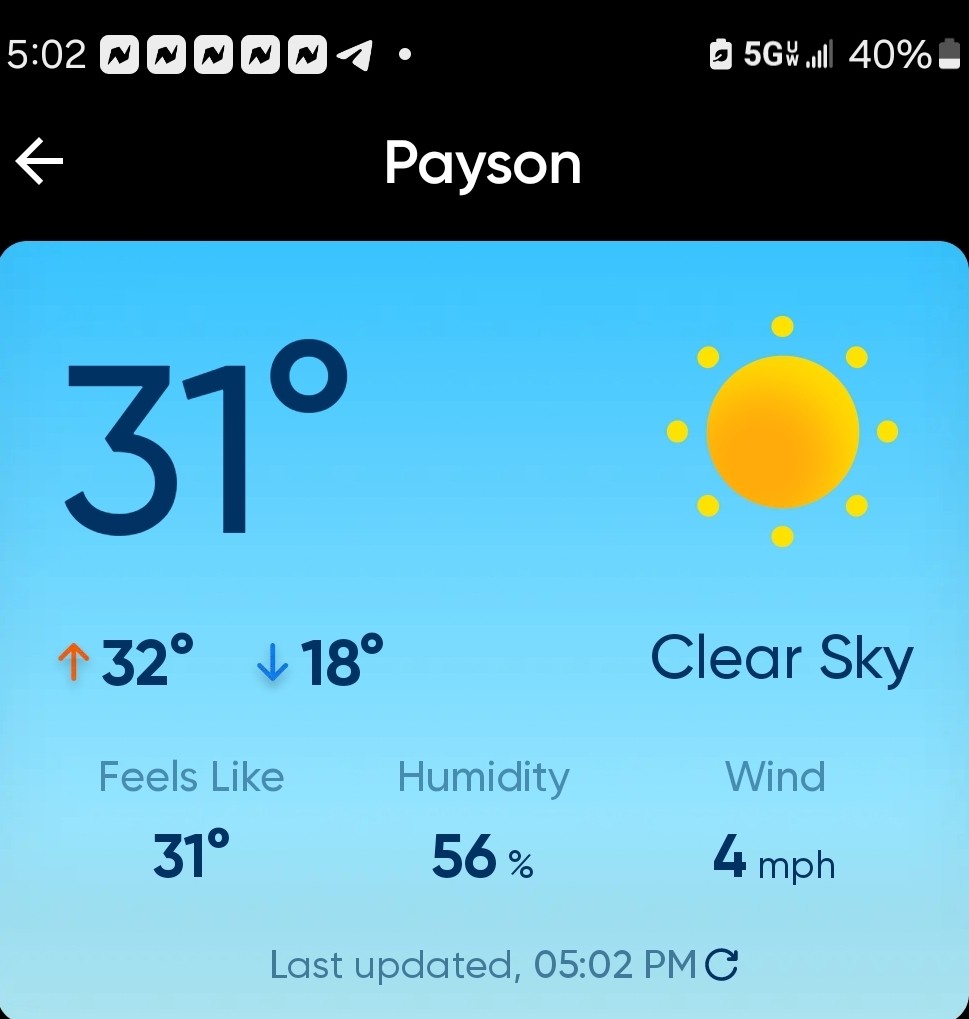Screen dimensions: 969x1019
Task: Refresh the last updated weather data
Action: [x=721, y=964]
